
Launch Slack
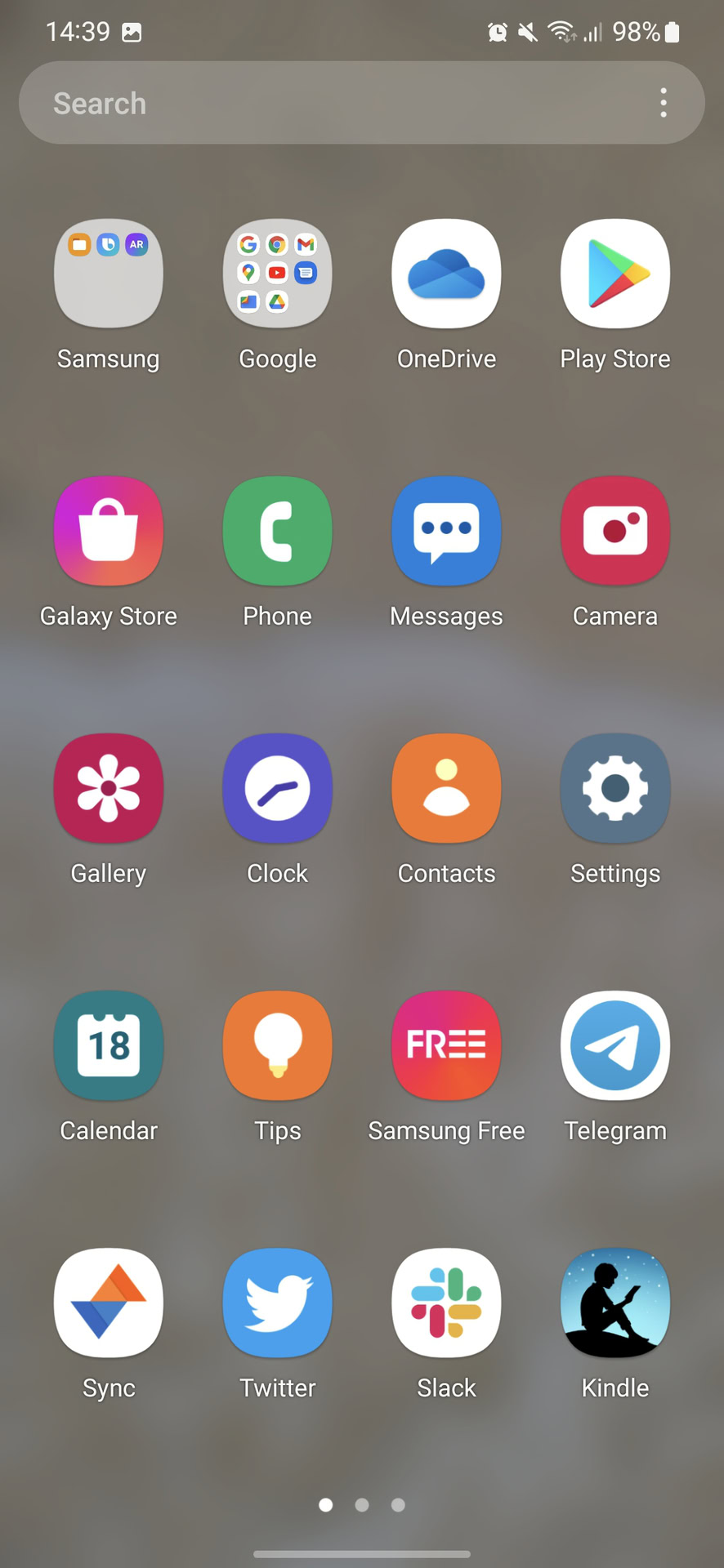coord(446,1303)
